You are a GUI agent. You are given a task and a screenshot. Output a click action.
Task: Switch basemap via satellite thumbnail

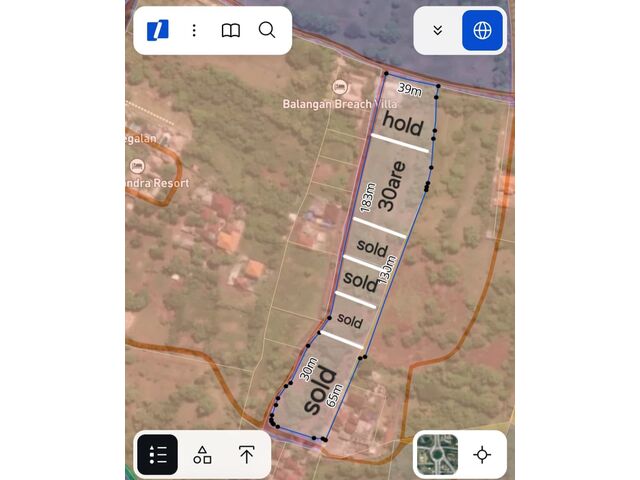point(437,454)
